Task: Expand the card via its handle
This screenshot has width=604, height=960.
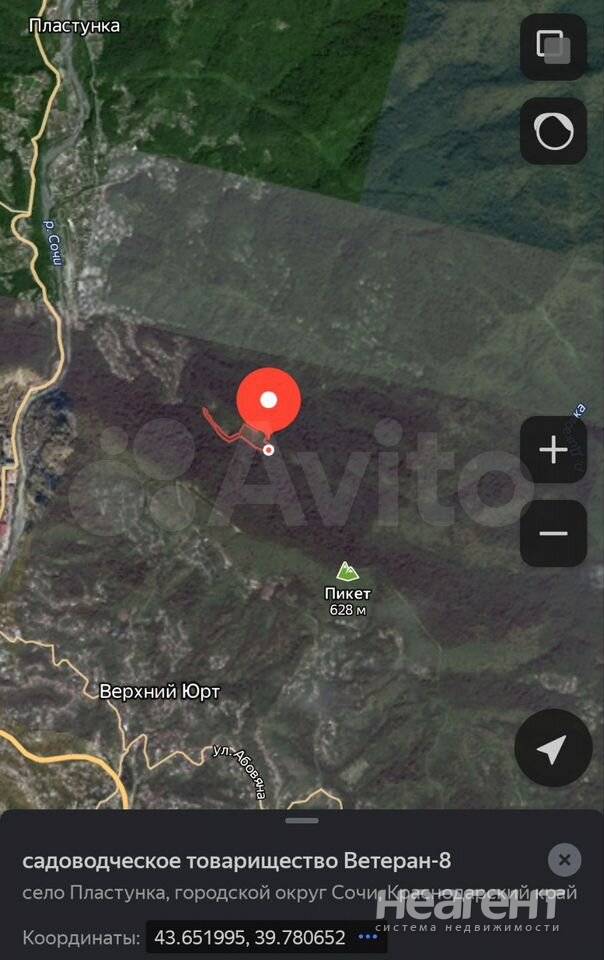Action: click(302, 820)
